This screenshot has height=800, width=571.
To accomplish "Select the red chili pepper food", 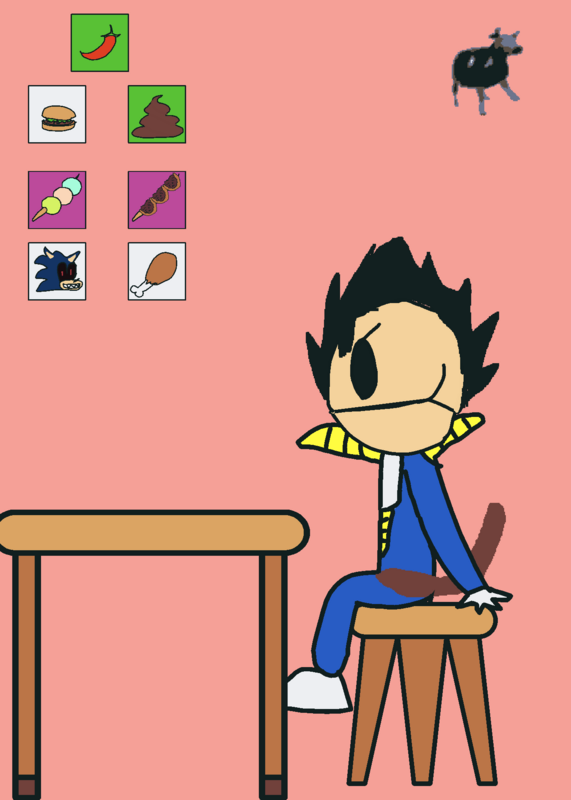I will tap(100, 43).
